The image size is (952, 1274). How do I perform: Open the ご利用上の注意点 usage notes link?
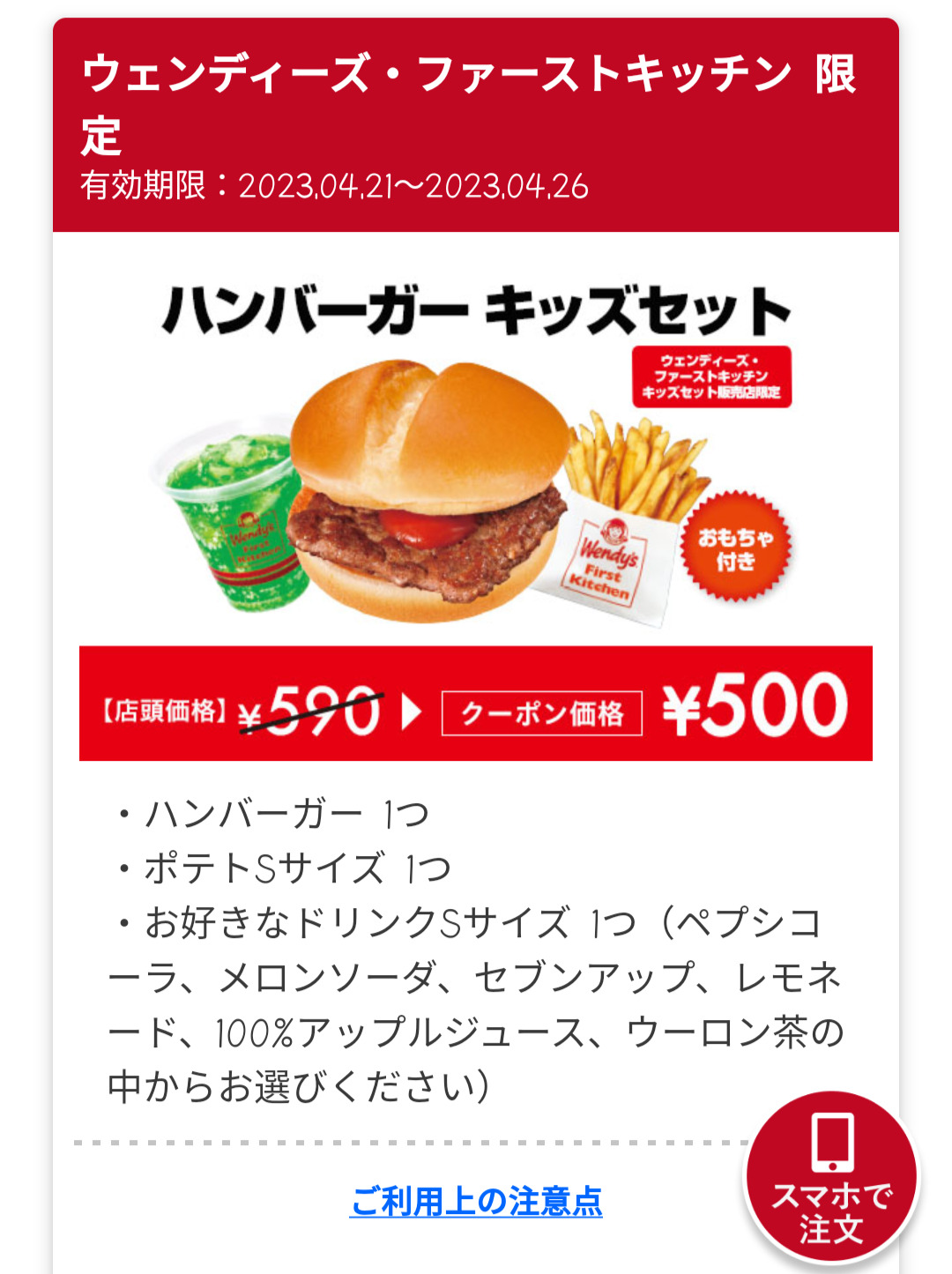476,1202
